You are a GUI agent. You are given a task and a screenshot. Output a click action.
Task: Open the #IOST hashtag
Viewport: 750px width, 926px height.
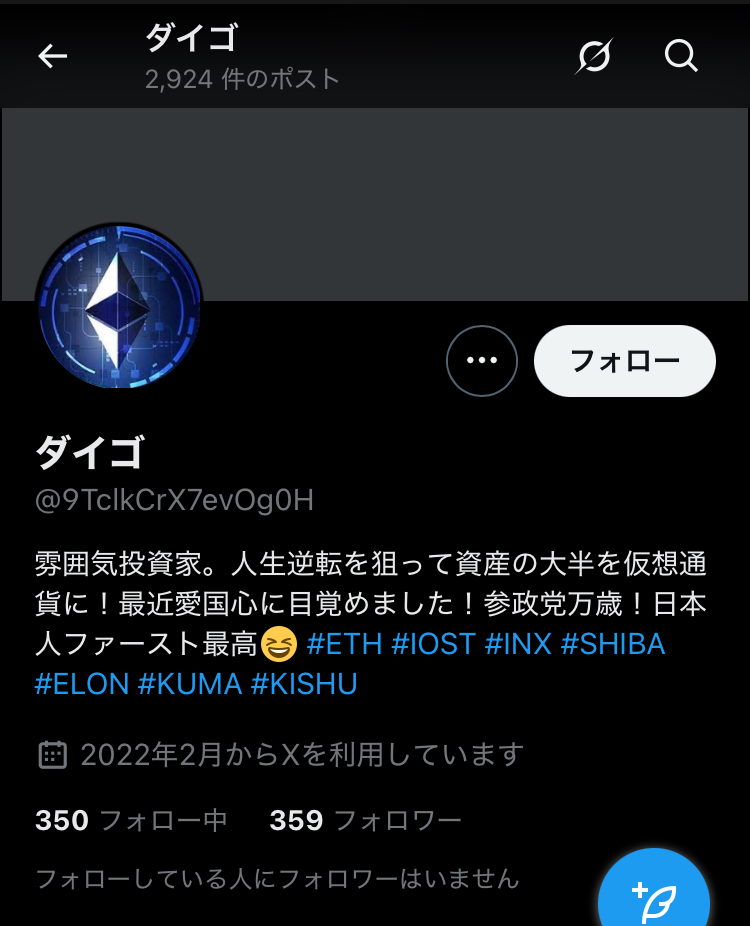pyautogui.click(x=433, y=644)
